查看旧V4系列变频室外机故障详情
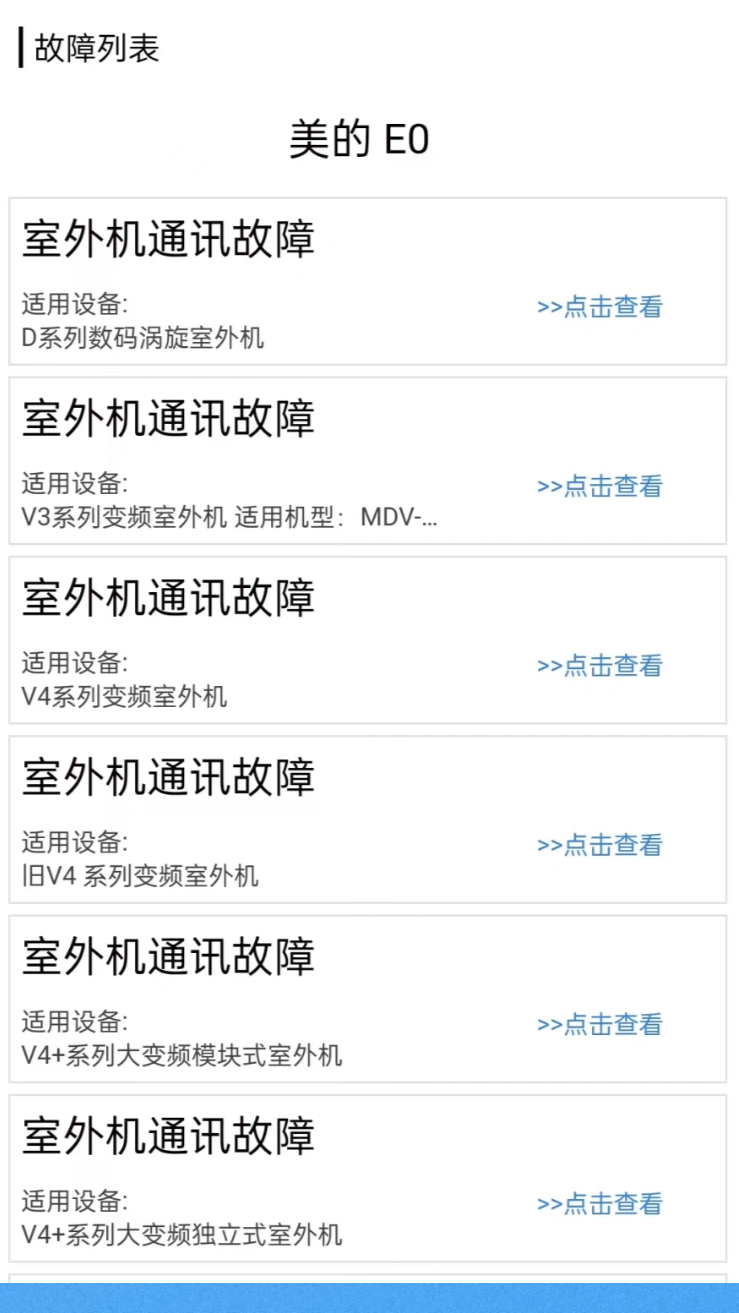 [600, 845]
